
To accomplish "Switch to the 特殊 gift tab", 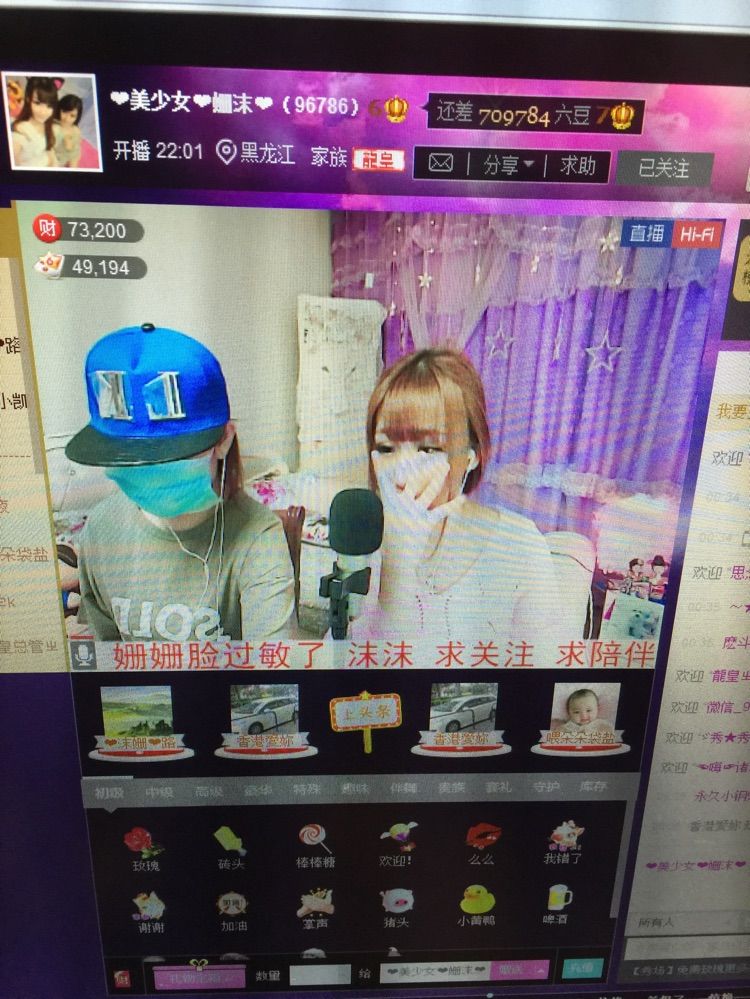I will click(306, 788).
